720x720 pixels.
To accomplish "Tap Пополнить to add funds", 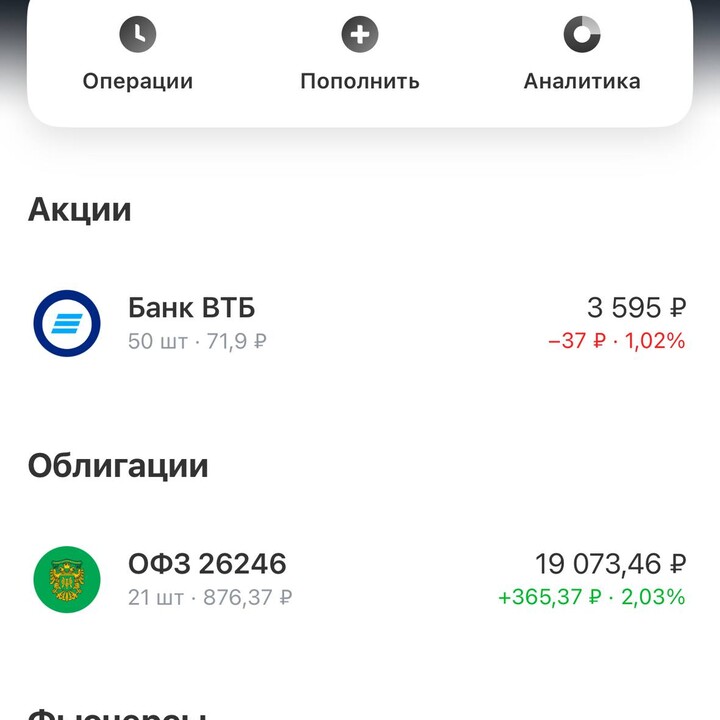I will tap(359, 56).
